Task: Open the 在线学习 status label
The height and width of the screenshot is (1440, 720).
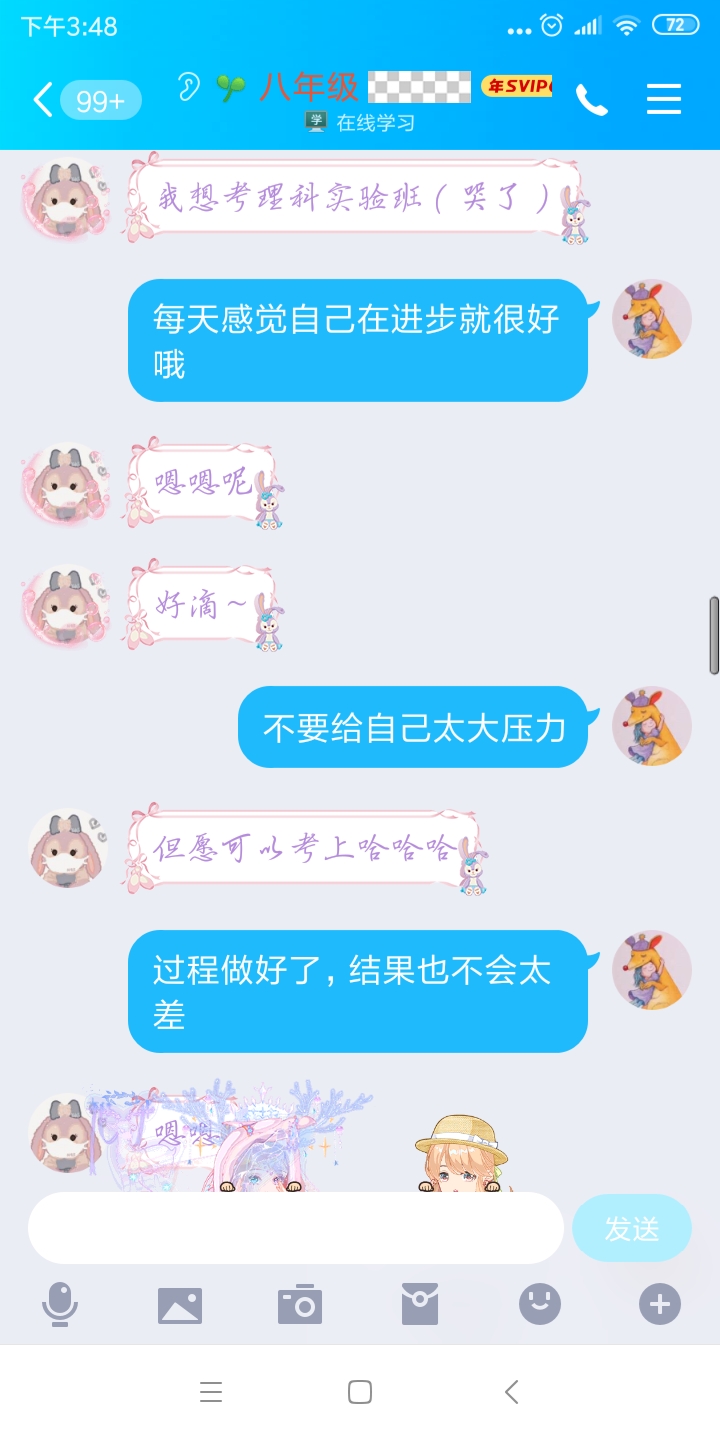Action: [x=360, y=123]
